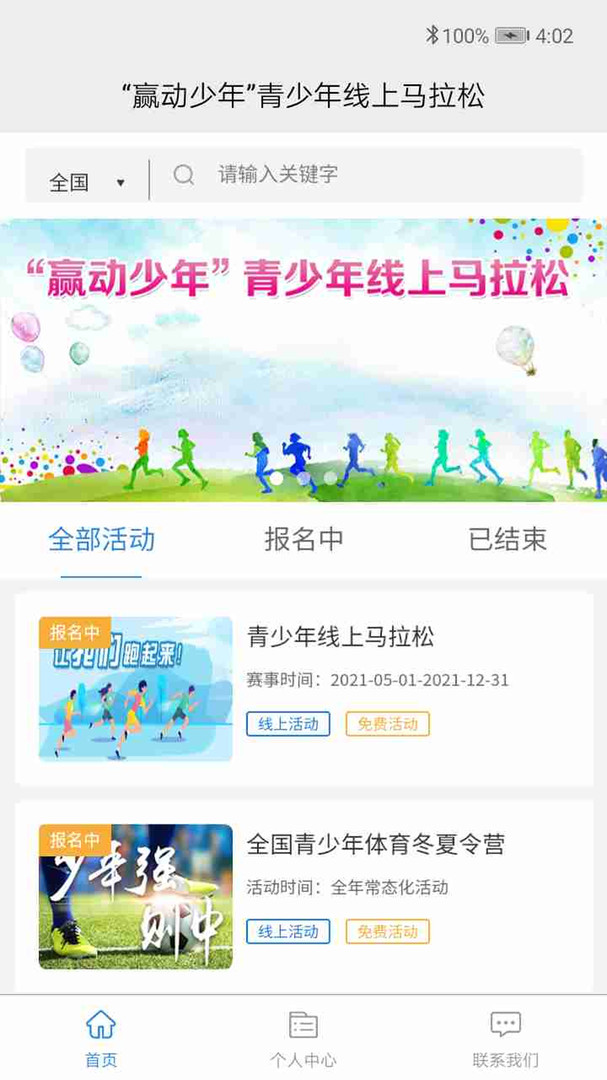Switch to the 报名中 tab

[x=304, y=540]
